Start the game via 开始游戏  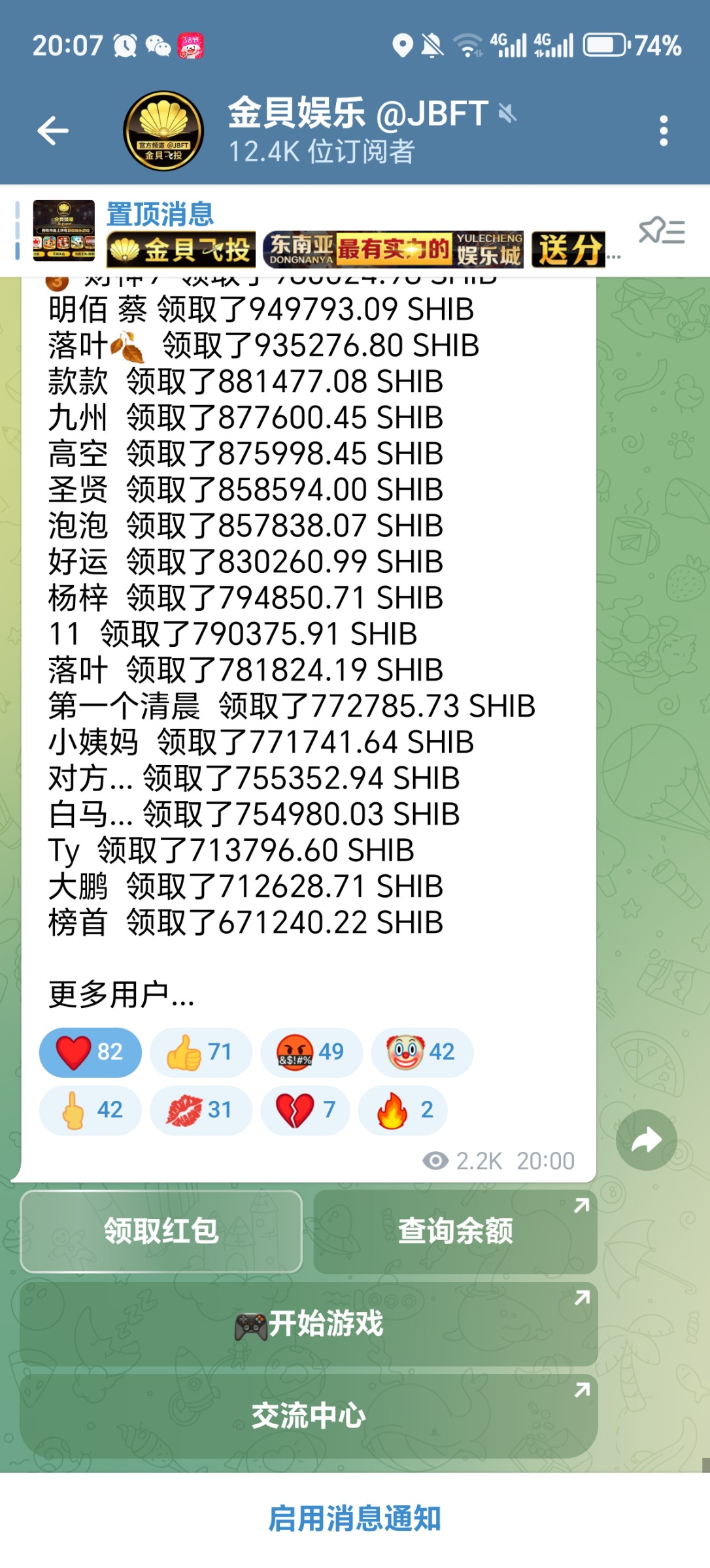(x=309, y=1324)
